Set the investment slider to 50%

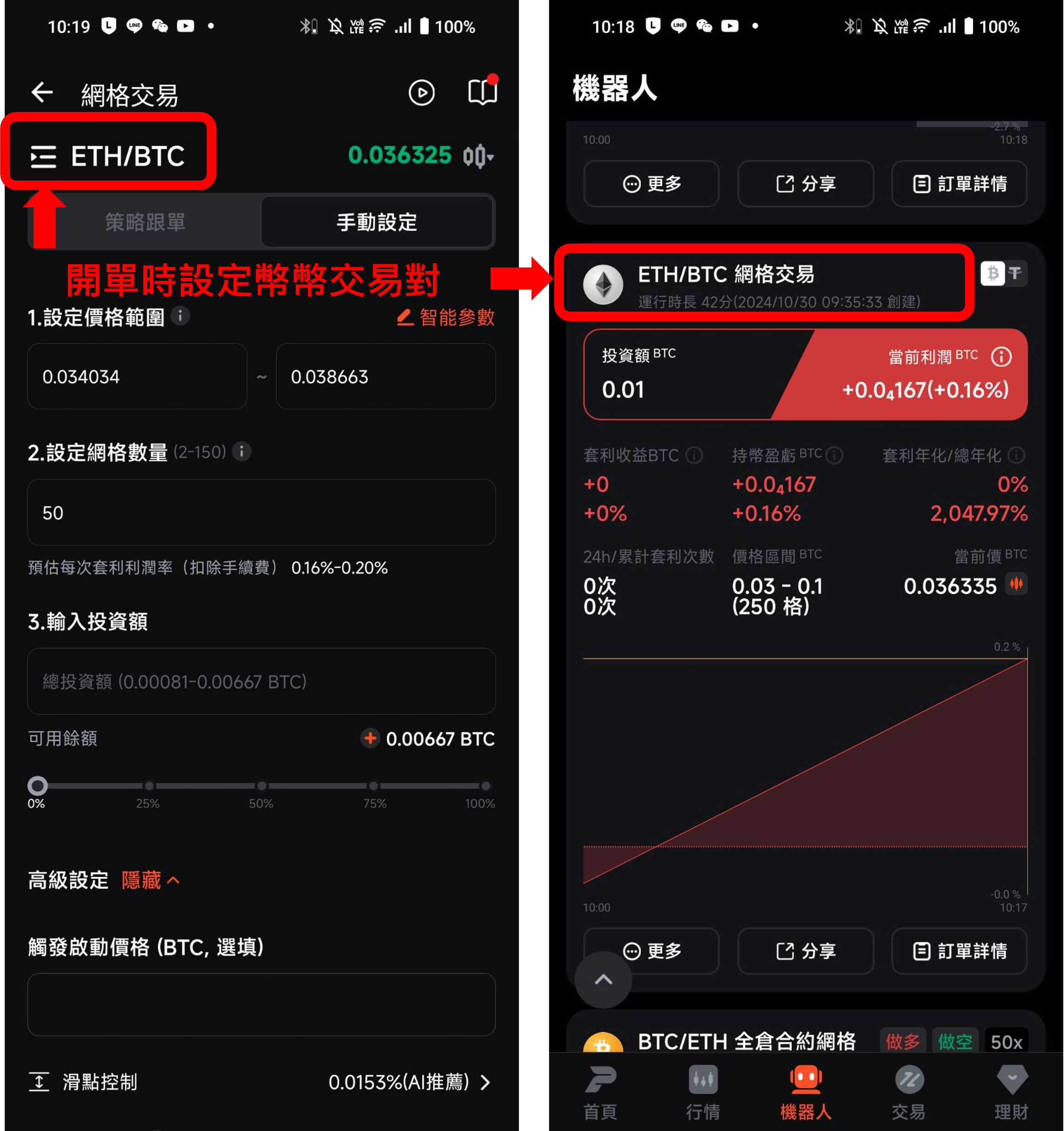(261, 786)
